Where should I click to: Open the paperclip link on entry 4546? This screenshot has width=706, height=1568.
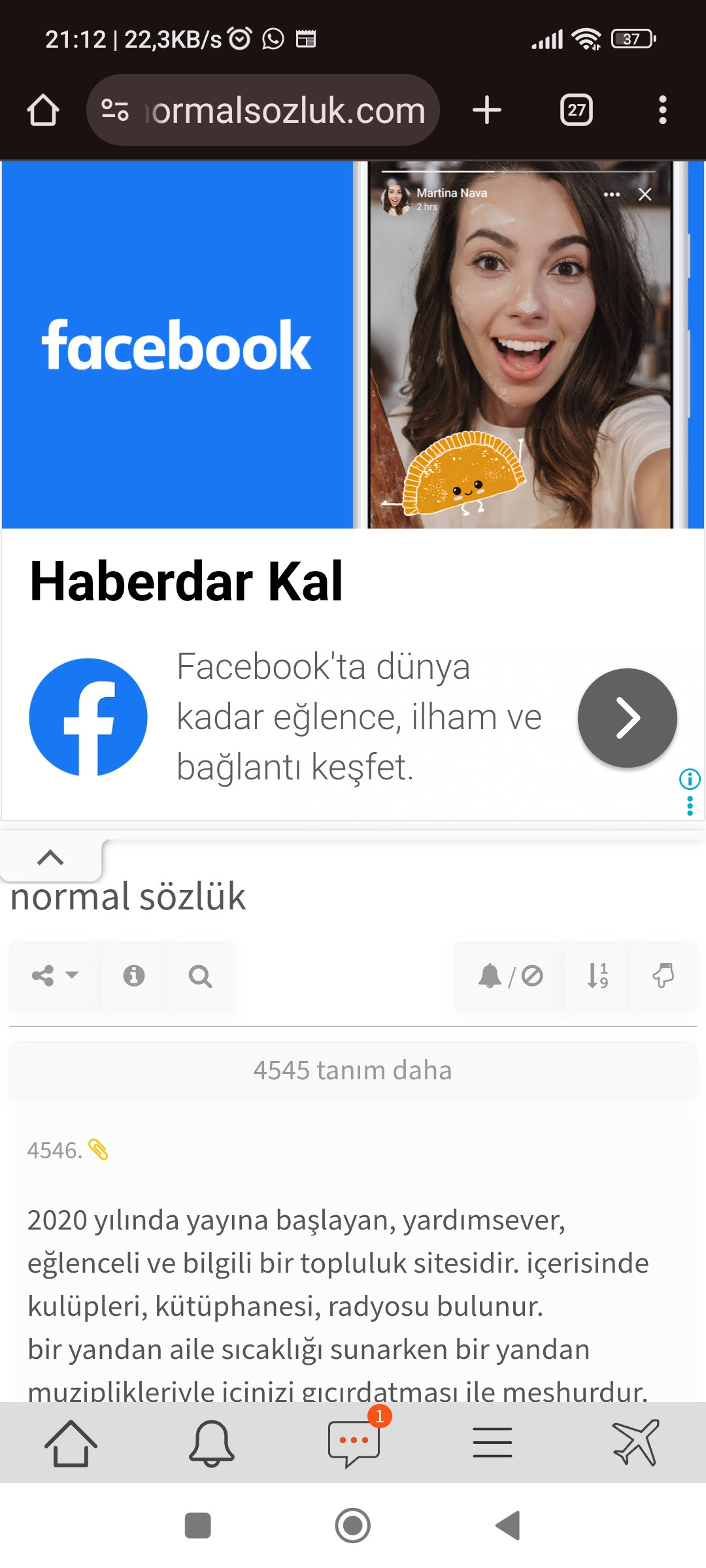pos(98,1150)
